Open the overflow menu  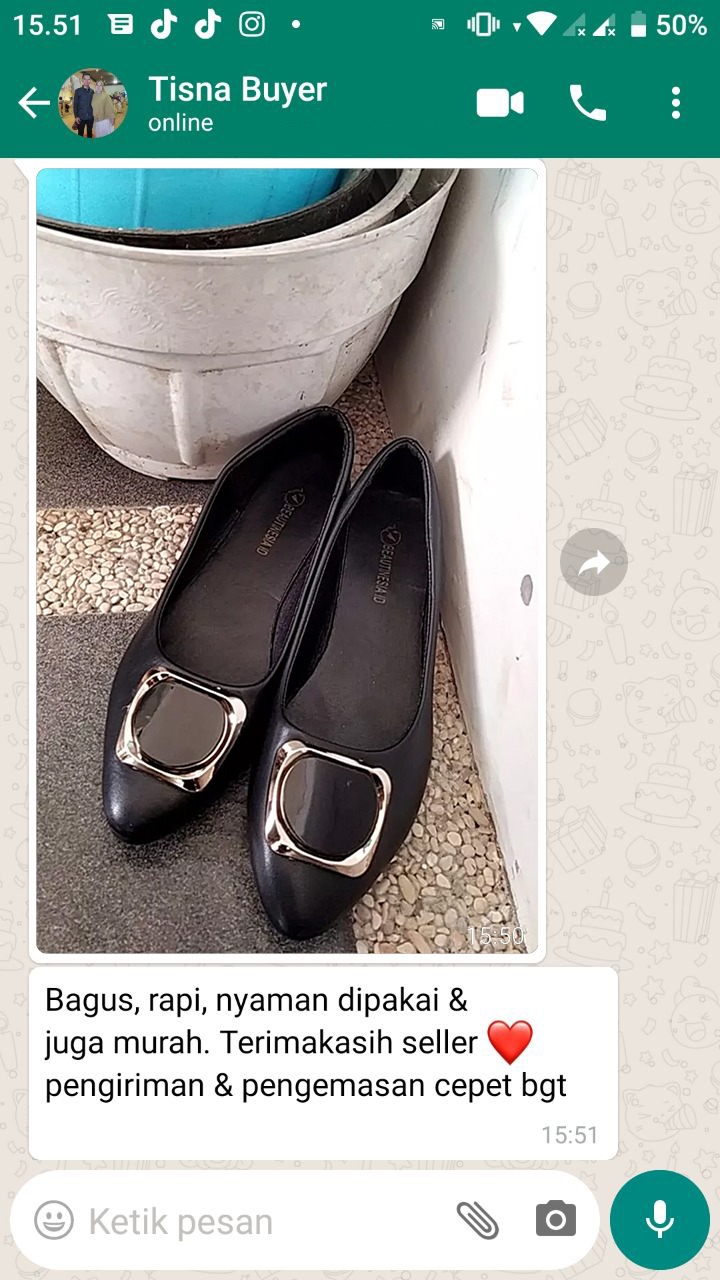tap(676, 103)
